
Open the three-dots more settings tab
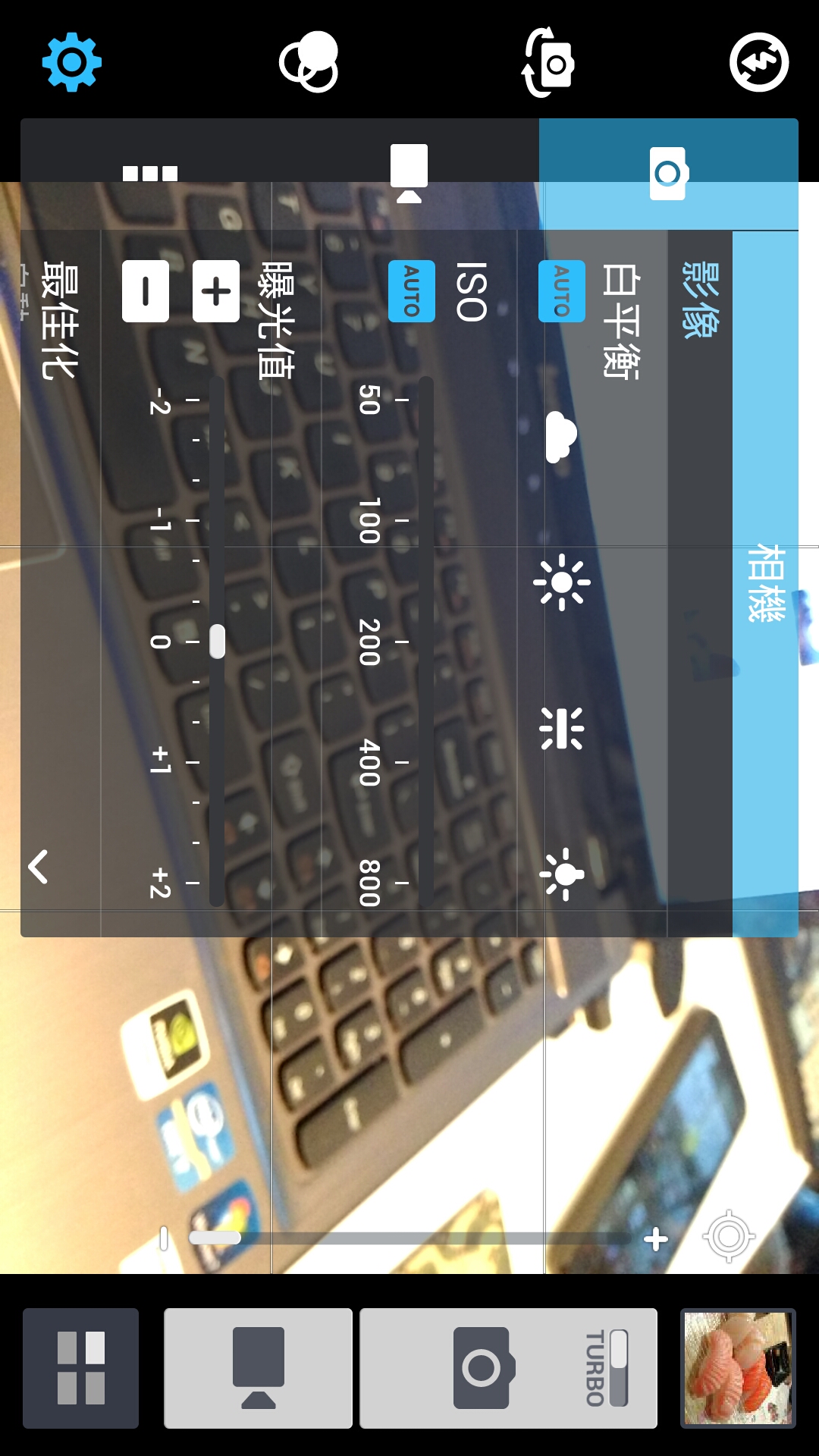point(150,174)
